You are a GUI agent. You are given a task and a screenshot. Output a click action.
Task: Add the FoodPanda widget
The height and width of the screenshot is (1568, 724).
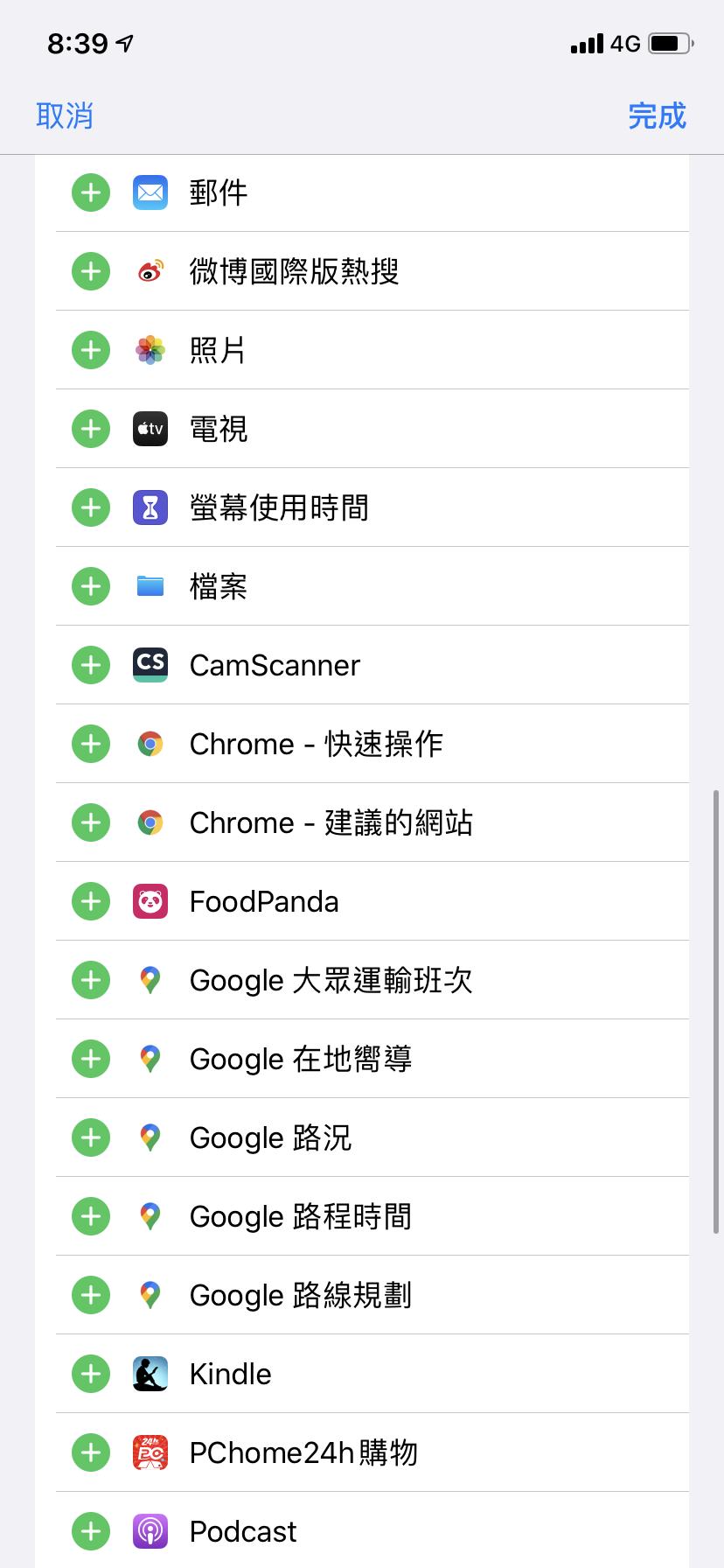click(x=91, y=901)
